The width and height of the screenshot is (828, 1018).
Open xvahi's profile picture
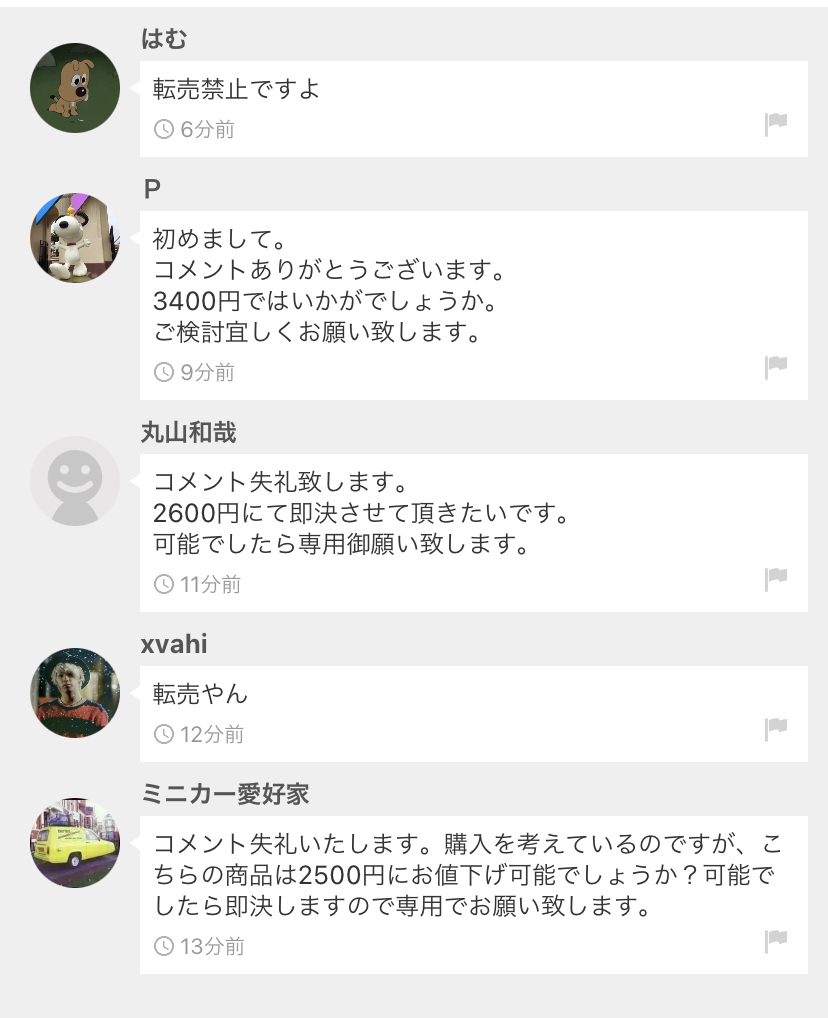pyautogui.click(x=75, y=693)
